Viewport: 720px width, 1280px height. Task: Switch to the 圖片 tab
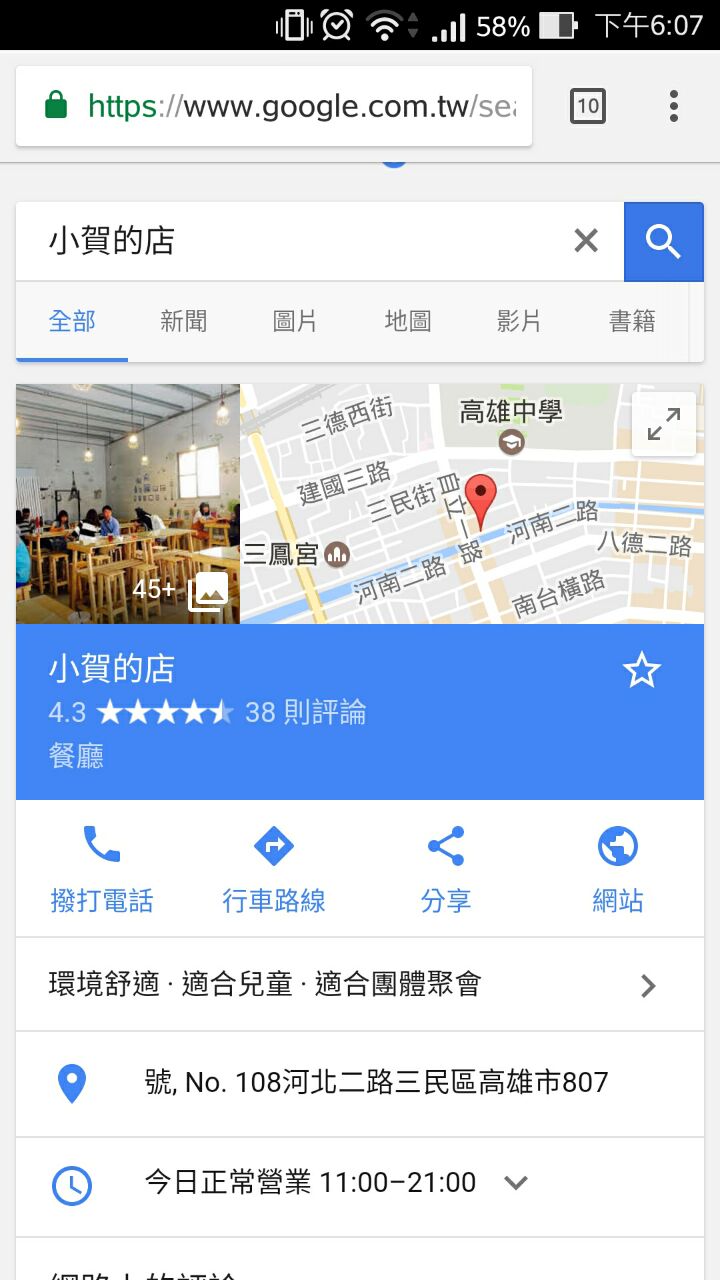(x=295, y=321)
